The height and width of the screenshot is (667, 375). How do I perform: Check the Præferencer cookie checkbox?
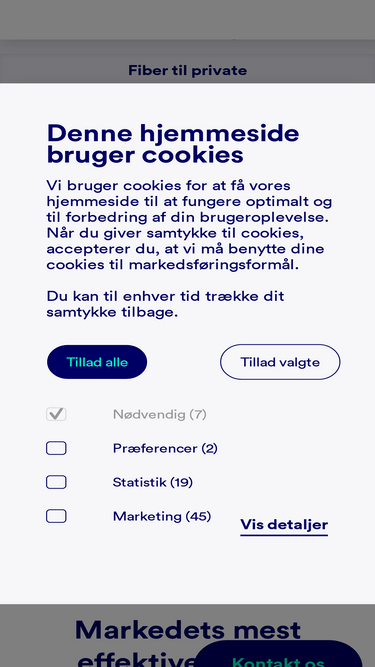(56, 448)
